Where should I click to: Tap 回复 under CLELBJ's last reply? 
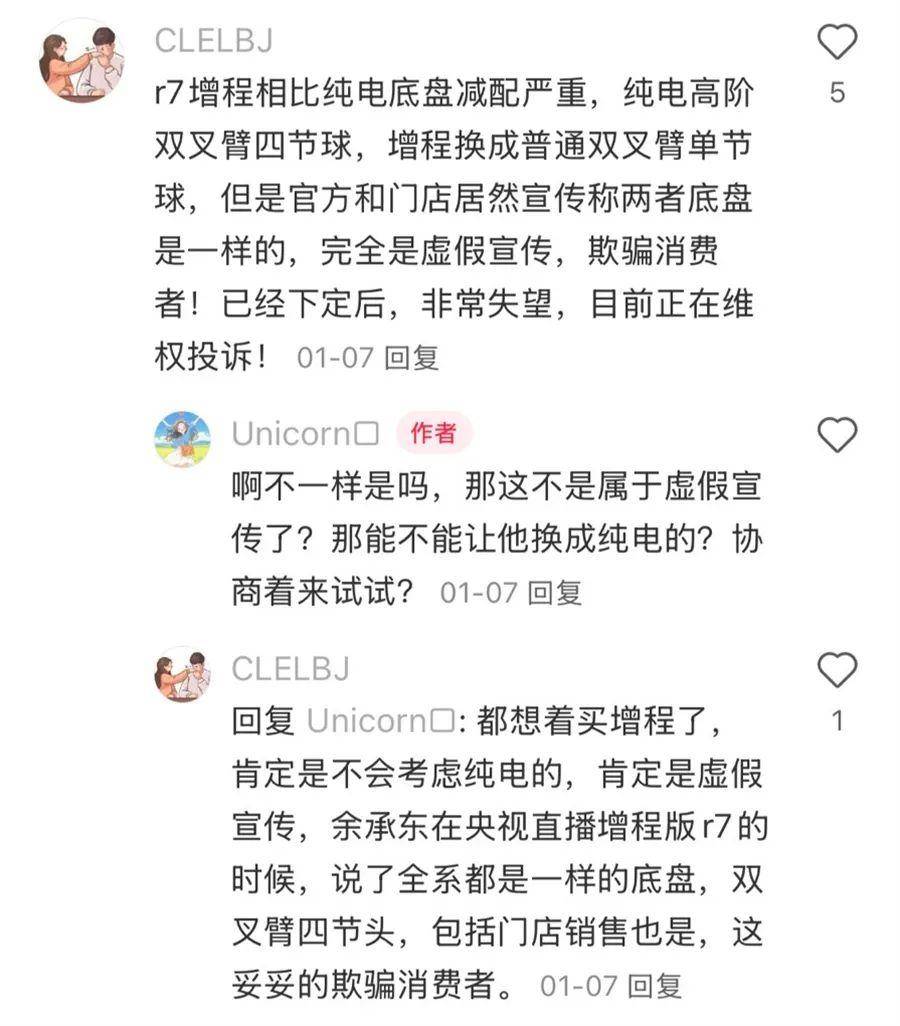click(x=655, y=985)
